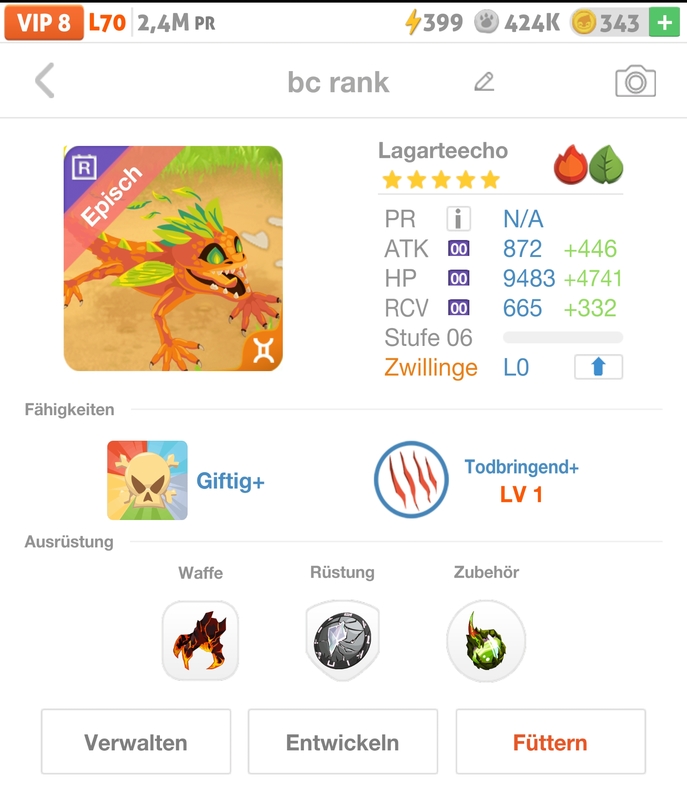
Task: Go back using the arrow
Action: coord(44,81)
